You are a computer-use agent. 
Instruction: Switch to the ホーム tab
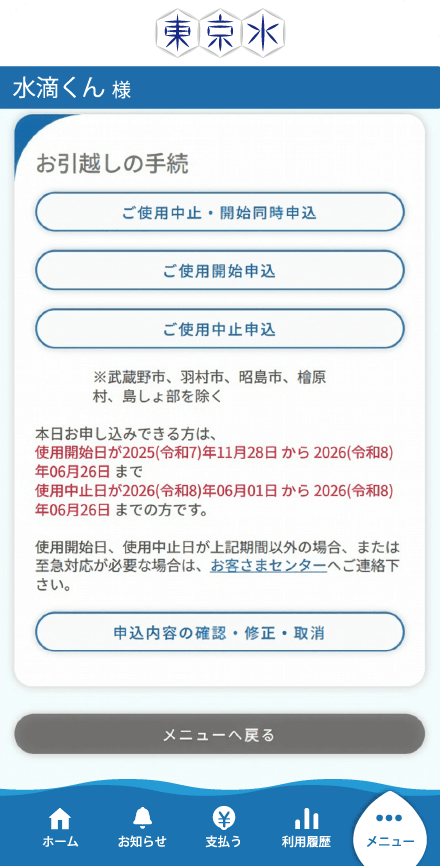click(60, 828)
